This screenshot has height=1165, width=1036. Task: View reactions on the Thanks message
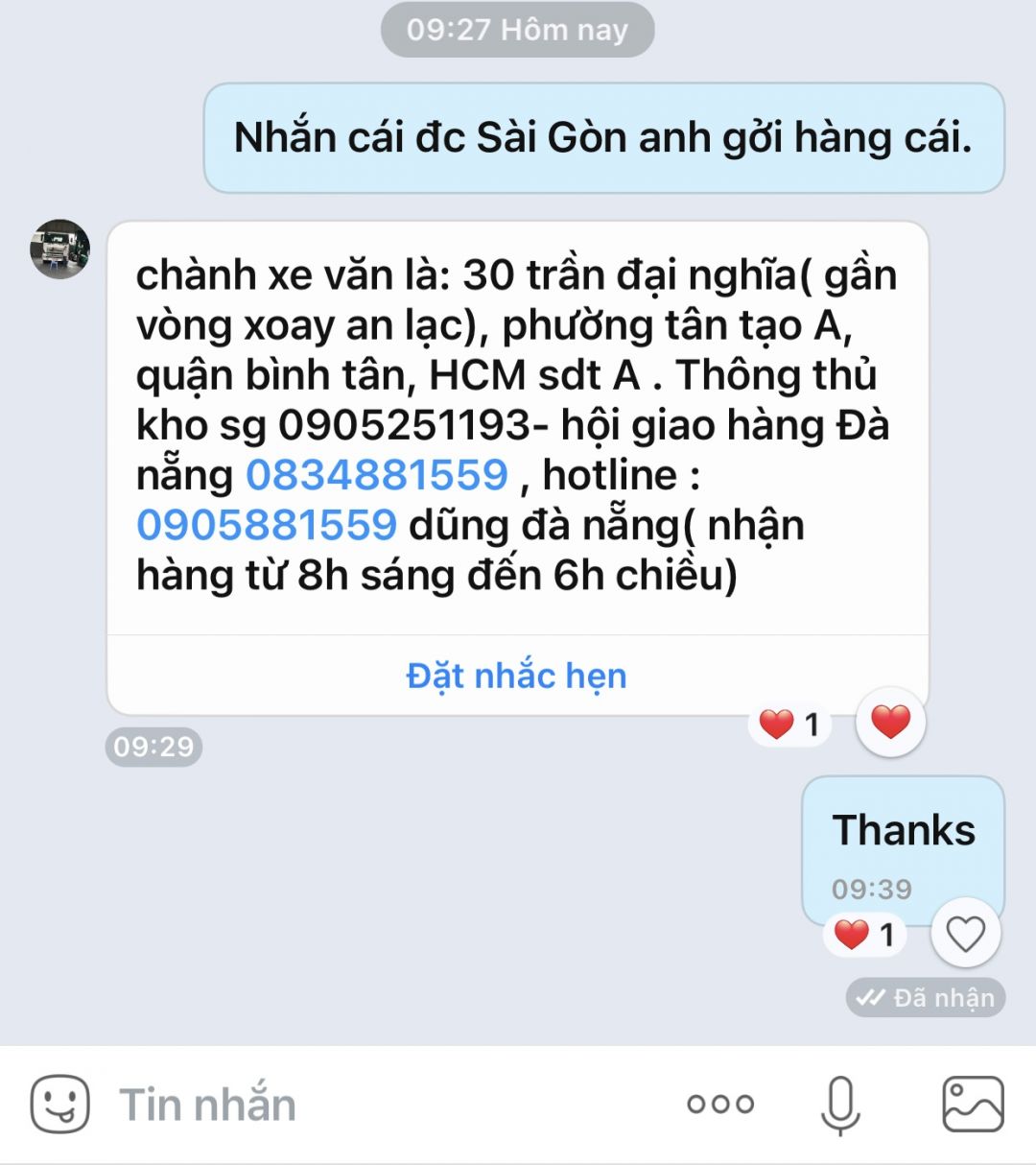864,934
